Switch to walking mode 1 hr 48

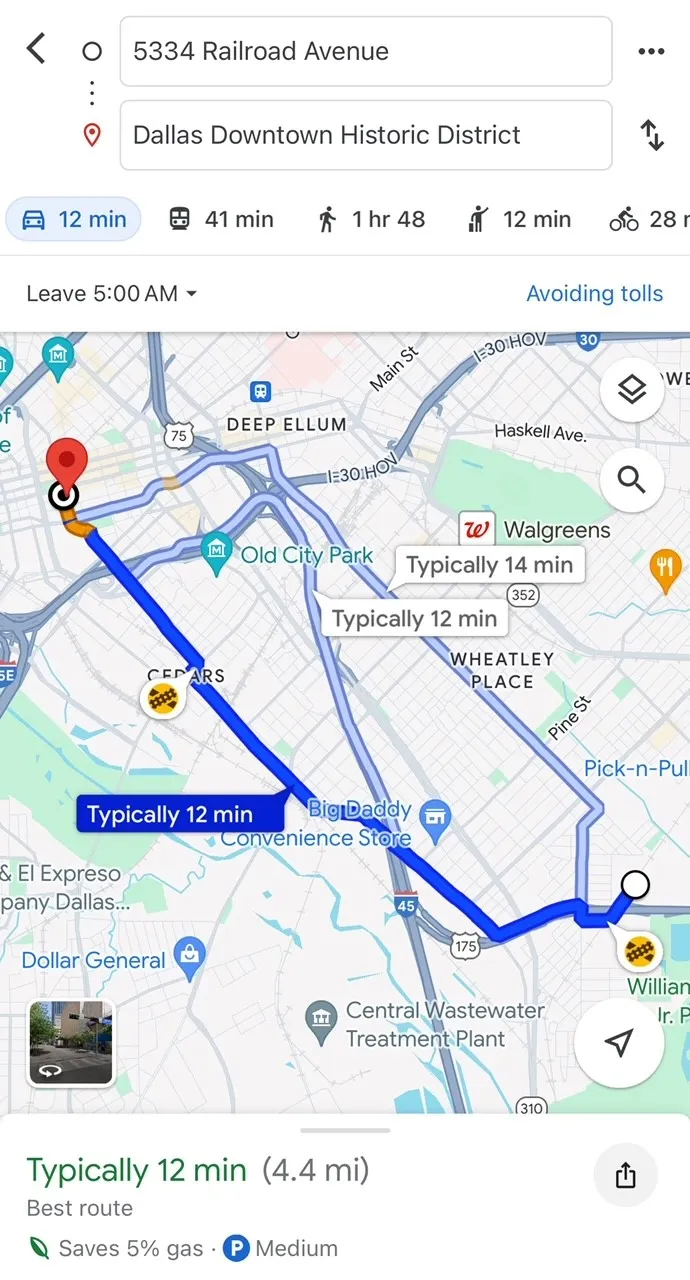(371, 219)
